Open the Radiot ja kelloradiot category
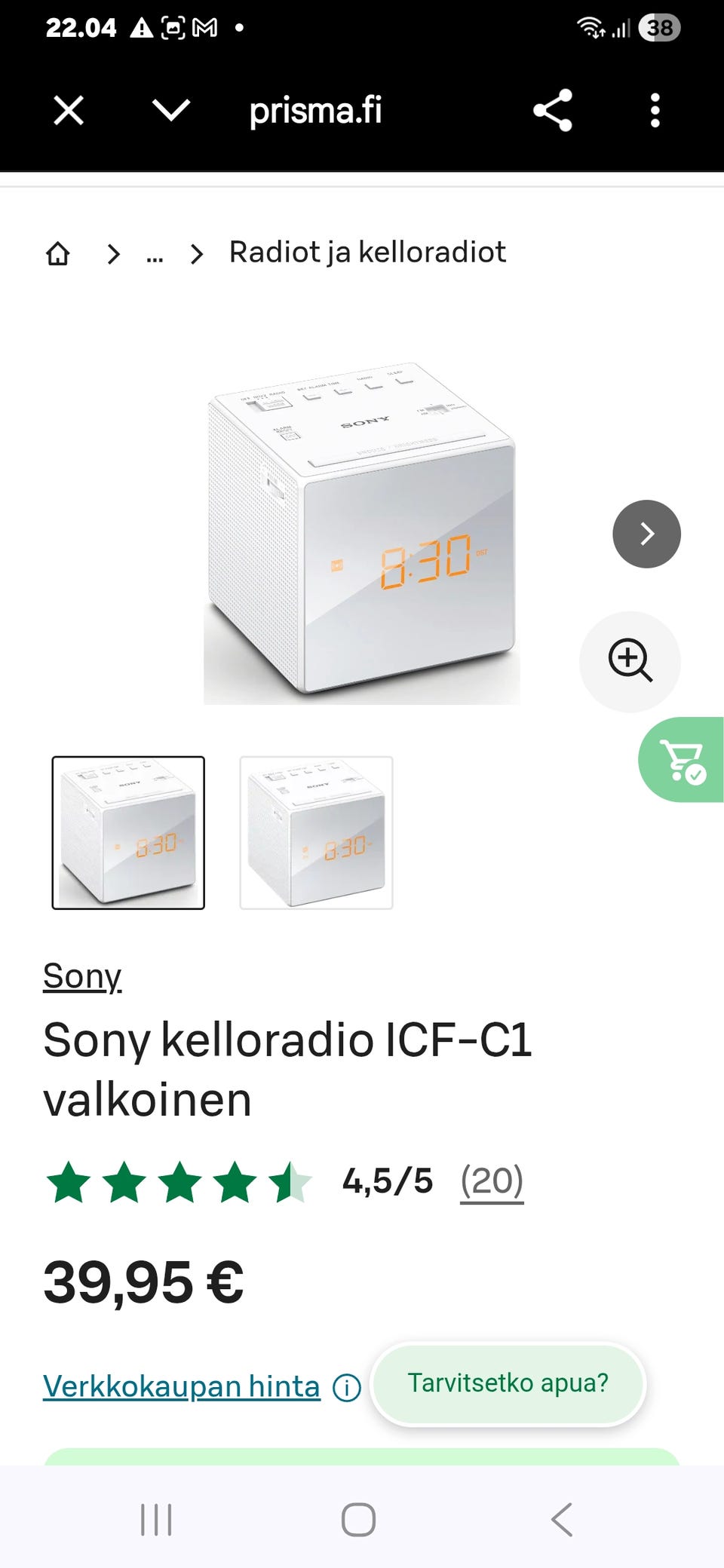Viewport: 724px width, 1568px height. click(x=367, y=253)
